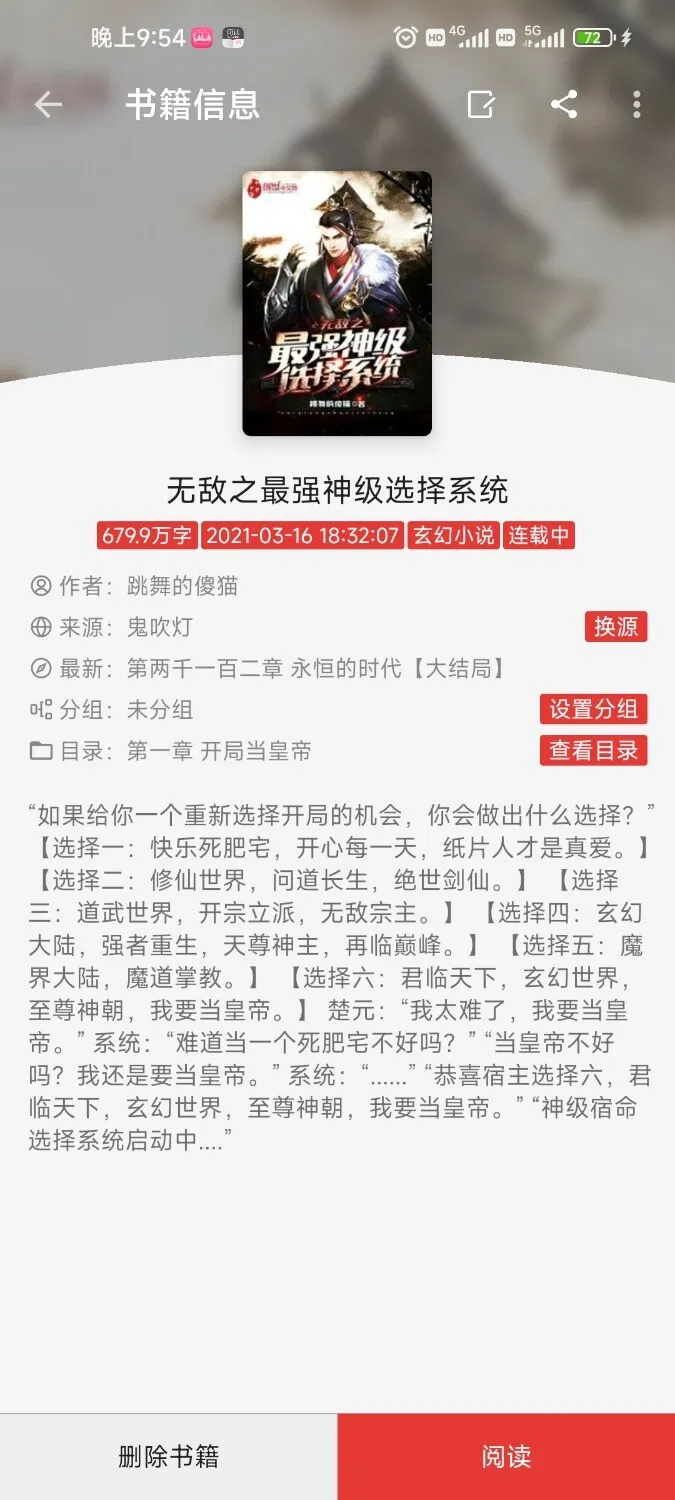The height and width of the screenshot is (1500, 675).
Task: Go back using the arrow
Action: [48, 104]
